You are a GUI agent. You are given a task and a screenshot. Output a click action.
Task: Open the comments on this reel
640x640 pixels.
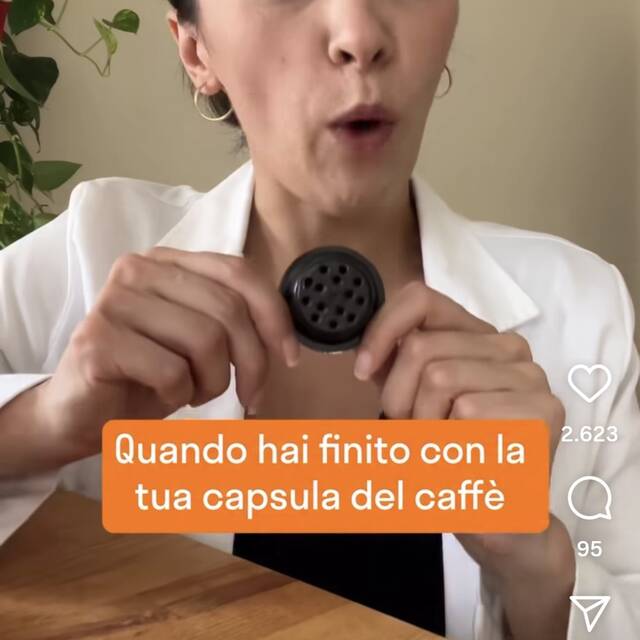(589, 498)
